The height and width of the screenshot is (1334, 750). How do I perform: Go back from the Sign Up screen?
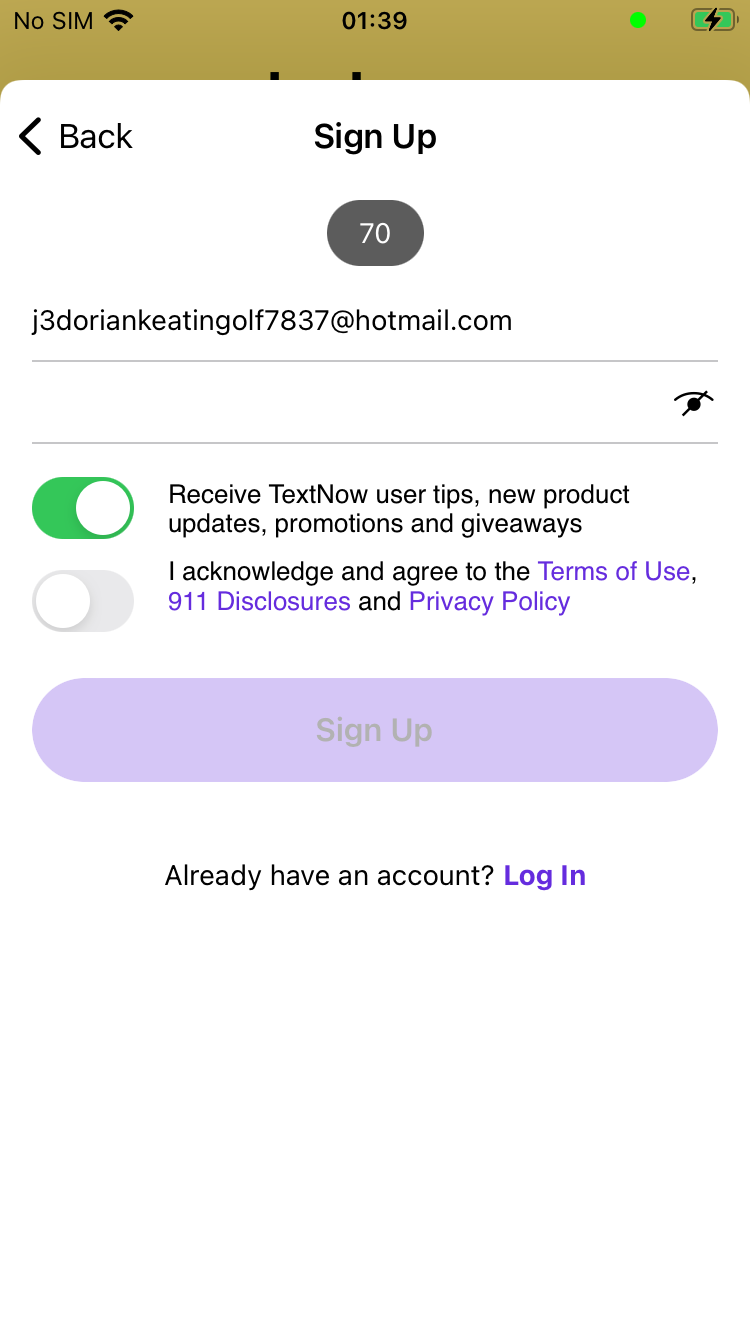(x=76, y=136)
